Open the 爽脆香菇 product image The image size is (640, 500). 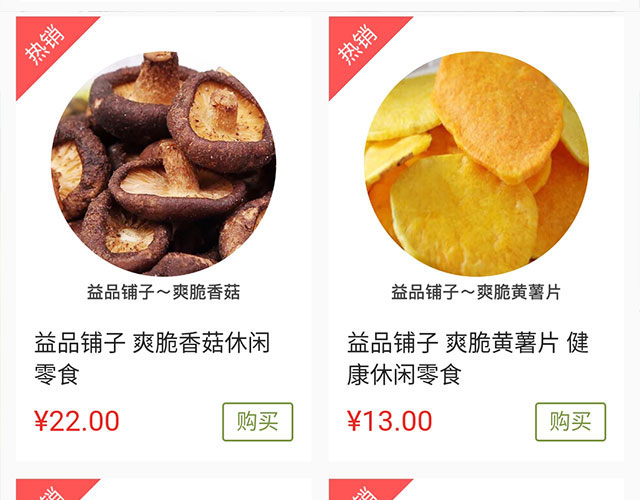pos(163,165)
